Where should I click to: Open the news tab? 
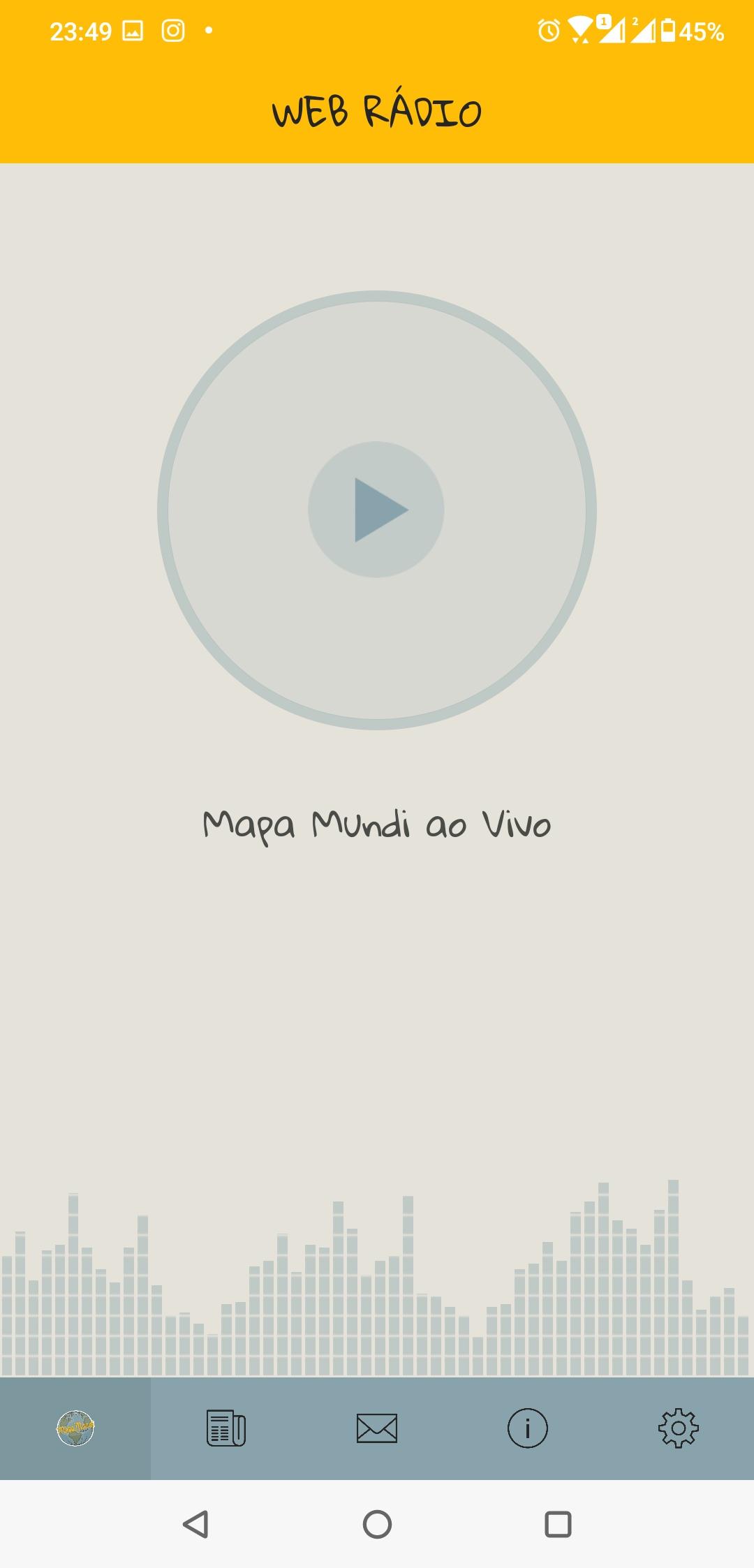(x=226, y=1428)
